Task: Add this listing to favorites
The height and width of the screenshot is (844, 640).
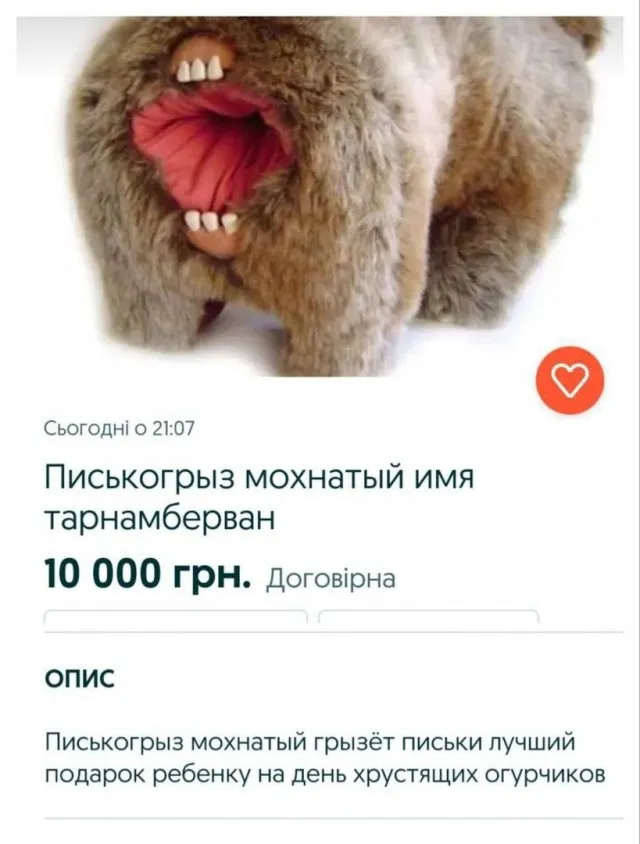Action: pos(570,381)
